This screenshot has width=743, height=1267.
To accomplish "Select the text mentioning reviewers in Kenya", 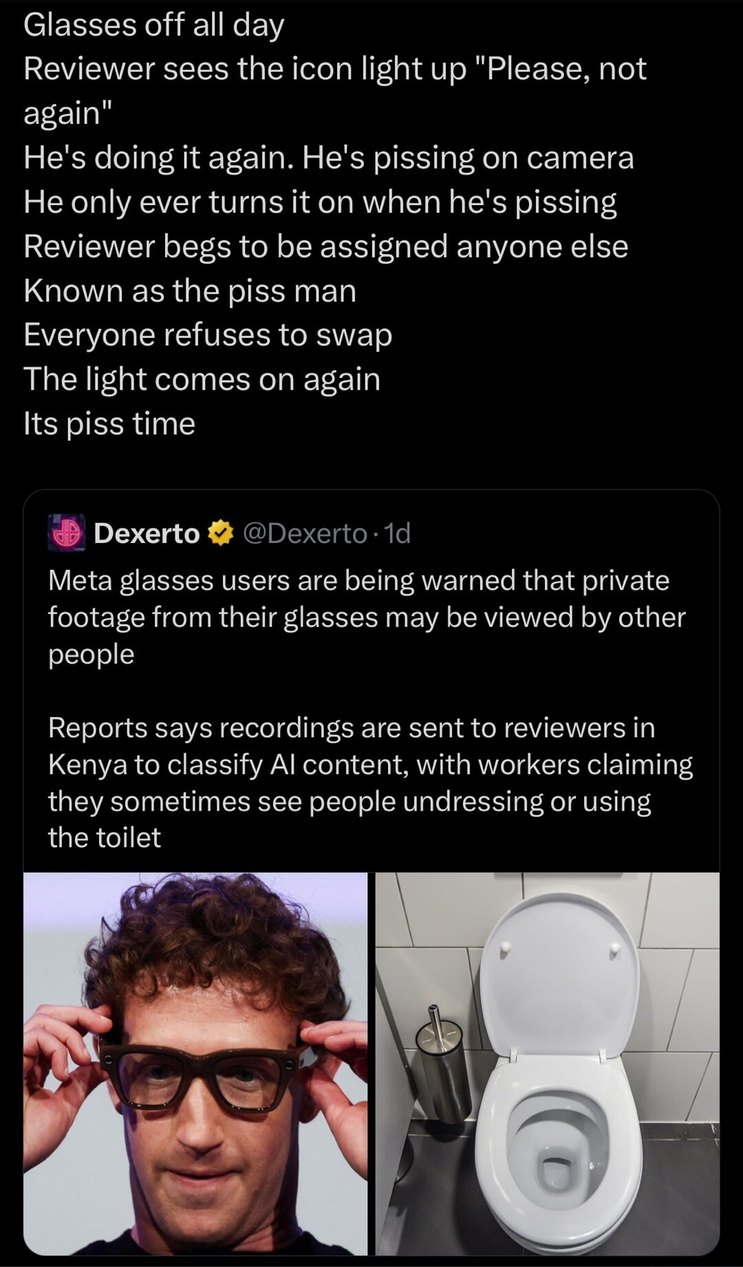I will [x=360, y=765].
